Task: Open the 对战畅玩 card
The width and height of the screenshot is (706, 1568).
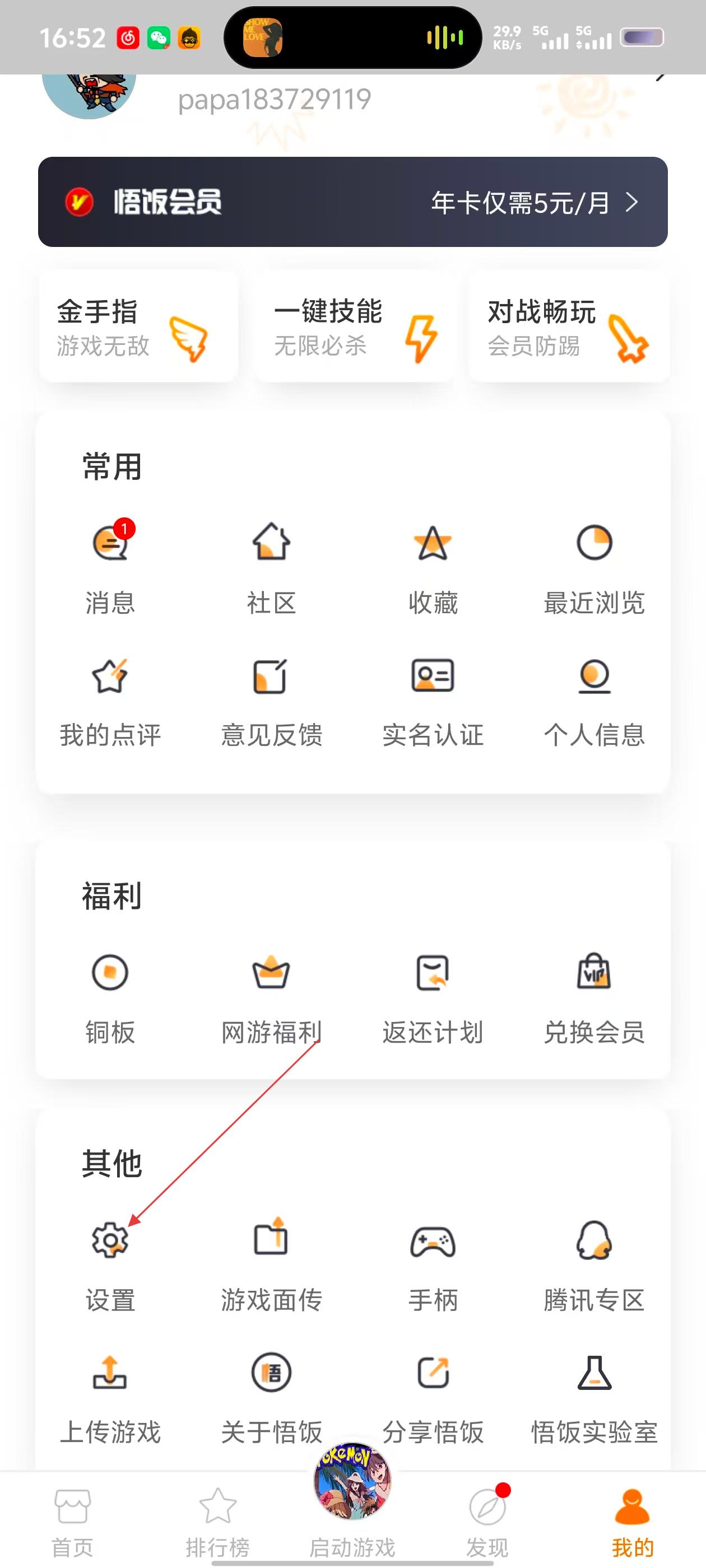Action: tap(568, 328)
